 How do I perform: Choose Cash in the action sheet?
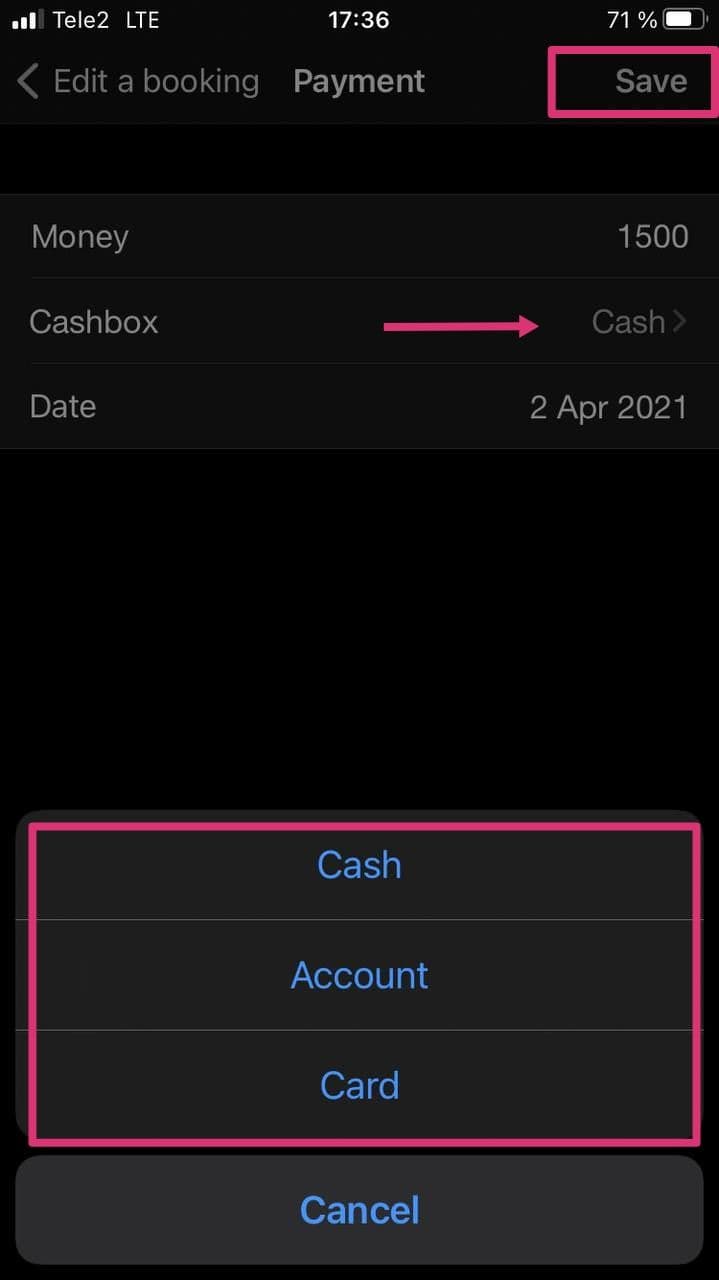(x=360, y=865)
